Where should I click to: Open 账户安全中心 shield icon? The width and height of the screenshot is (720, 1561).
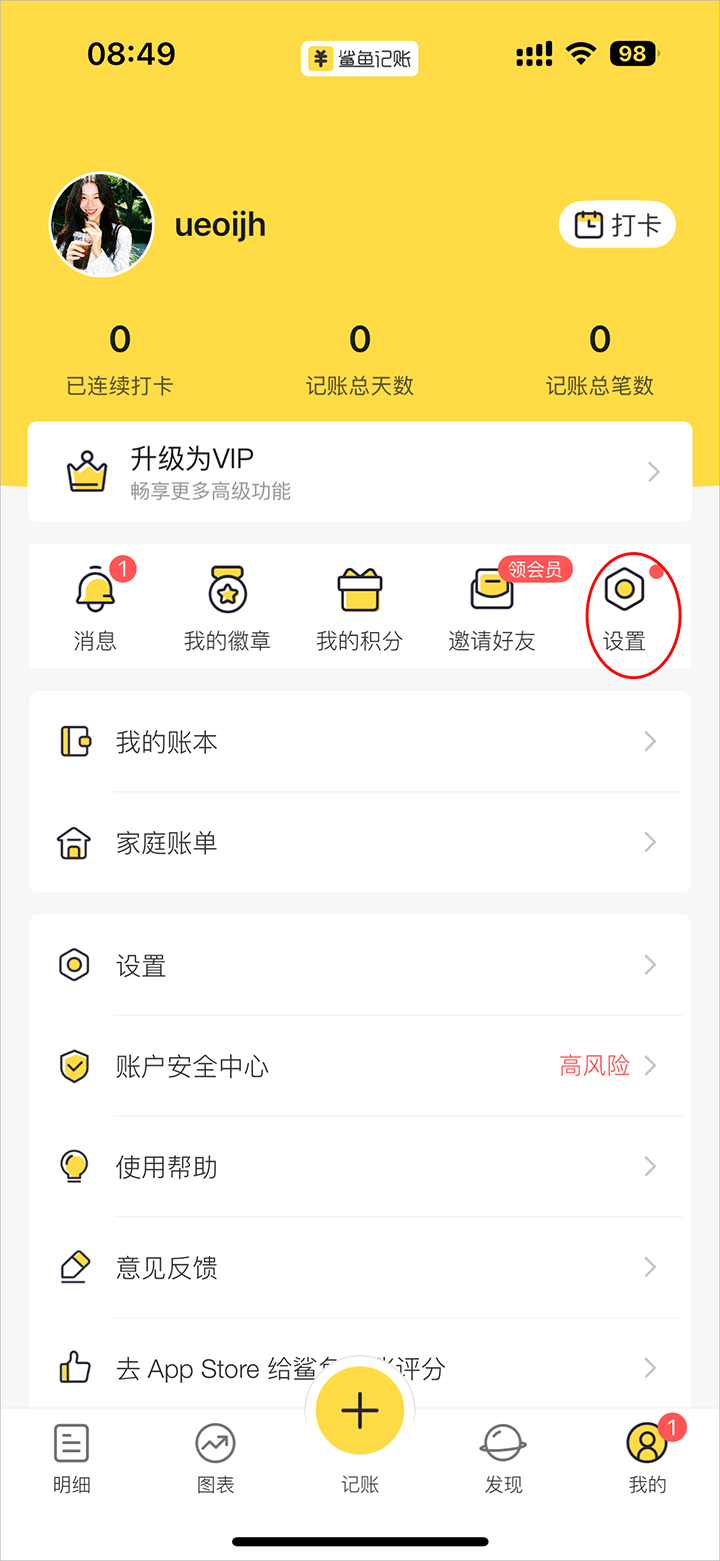coord(74,1066)
